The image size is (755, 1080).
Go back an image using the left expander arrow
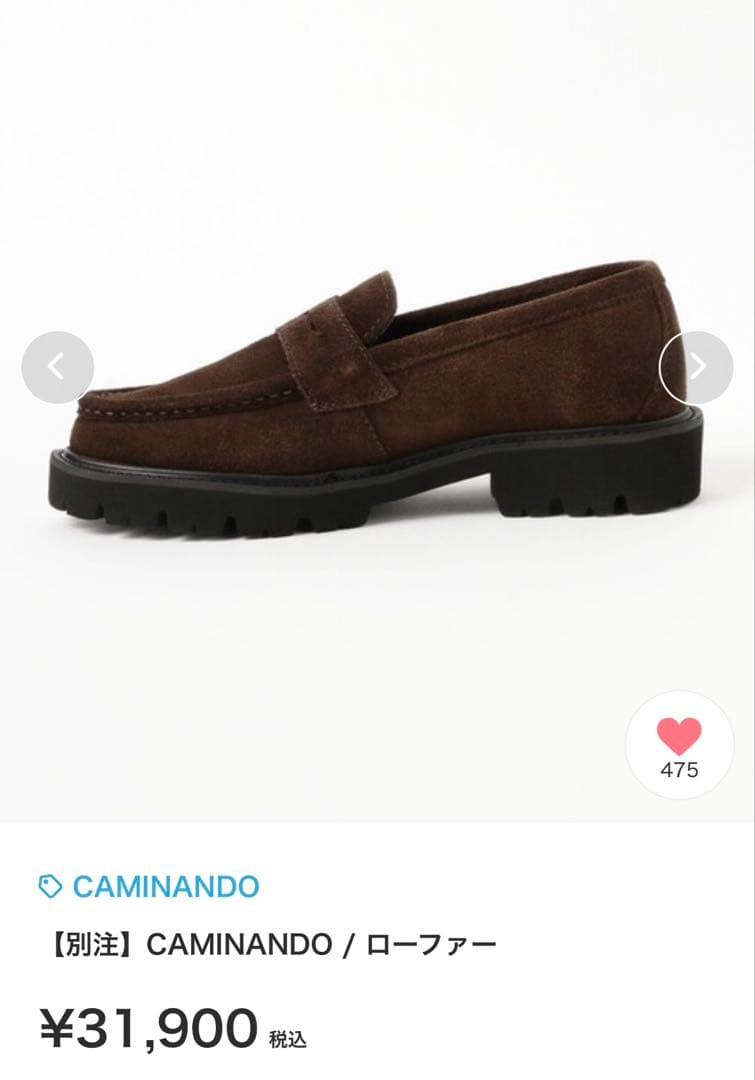[56, 365]
